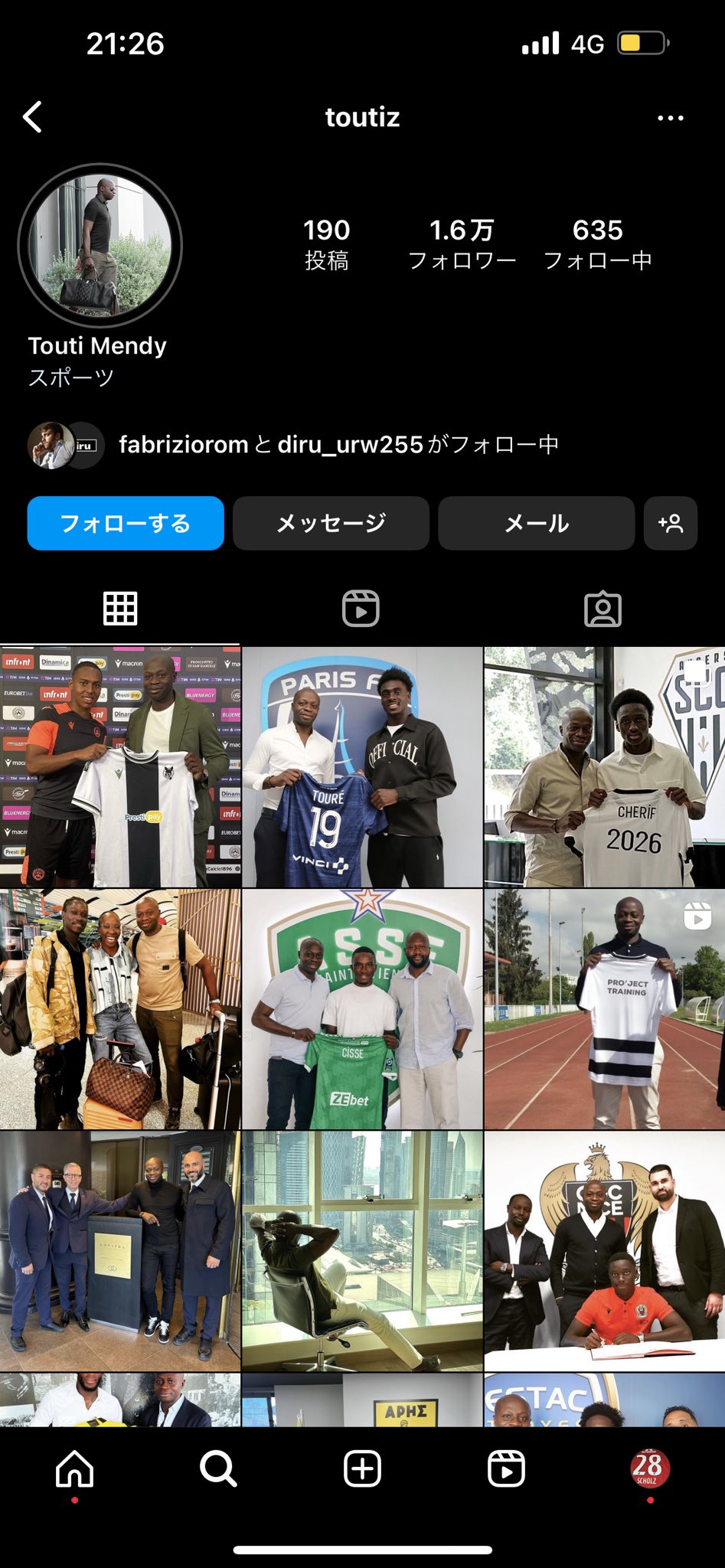Create a new post
This screenshot has width=725, height=1568.
tap(362, 1468)
